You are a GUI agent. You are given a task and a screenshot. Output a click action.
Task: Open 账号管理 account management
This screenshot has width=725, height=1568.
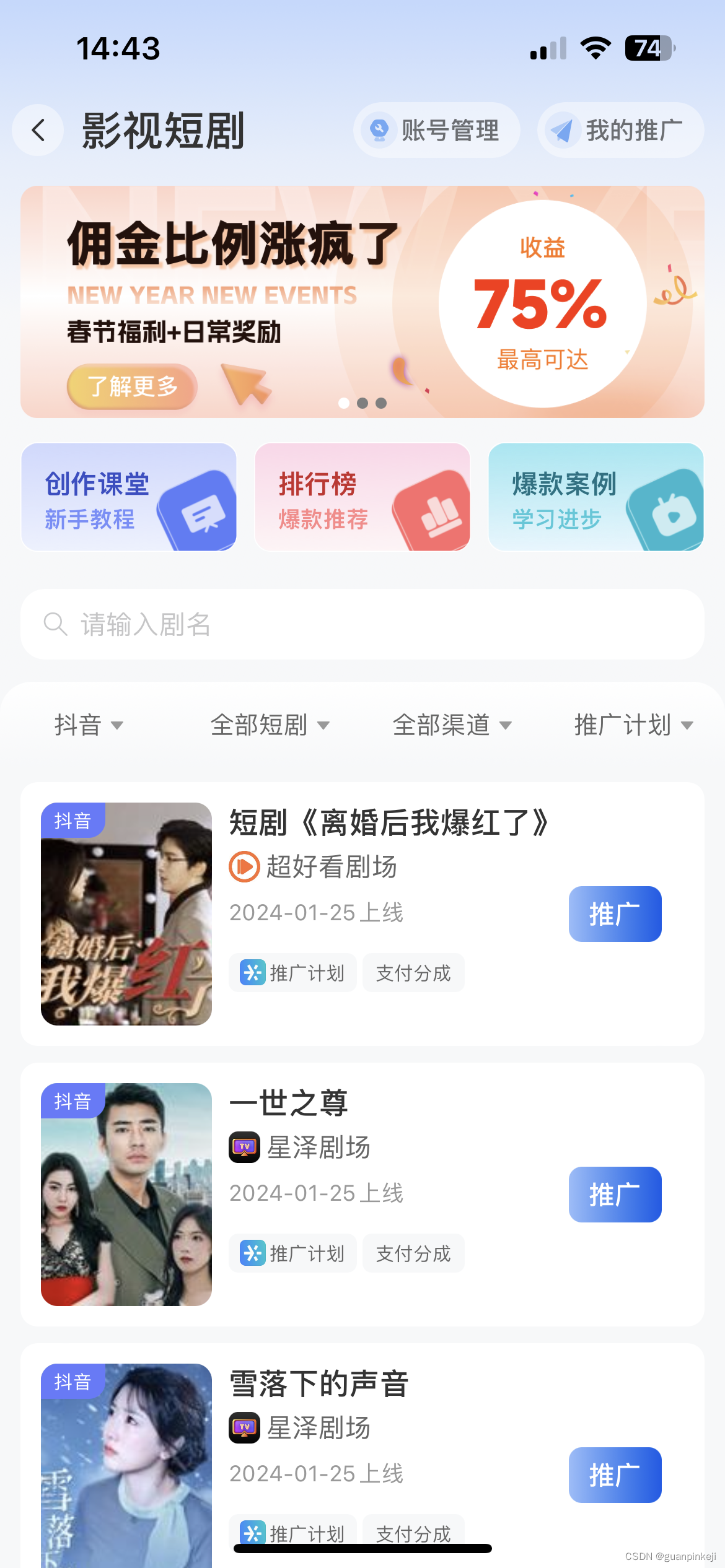point(436,130)
